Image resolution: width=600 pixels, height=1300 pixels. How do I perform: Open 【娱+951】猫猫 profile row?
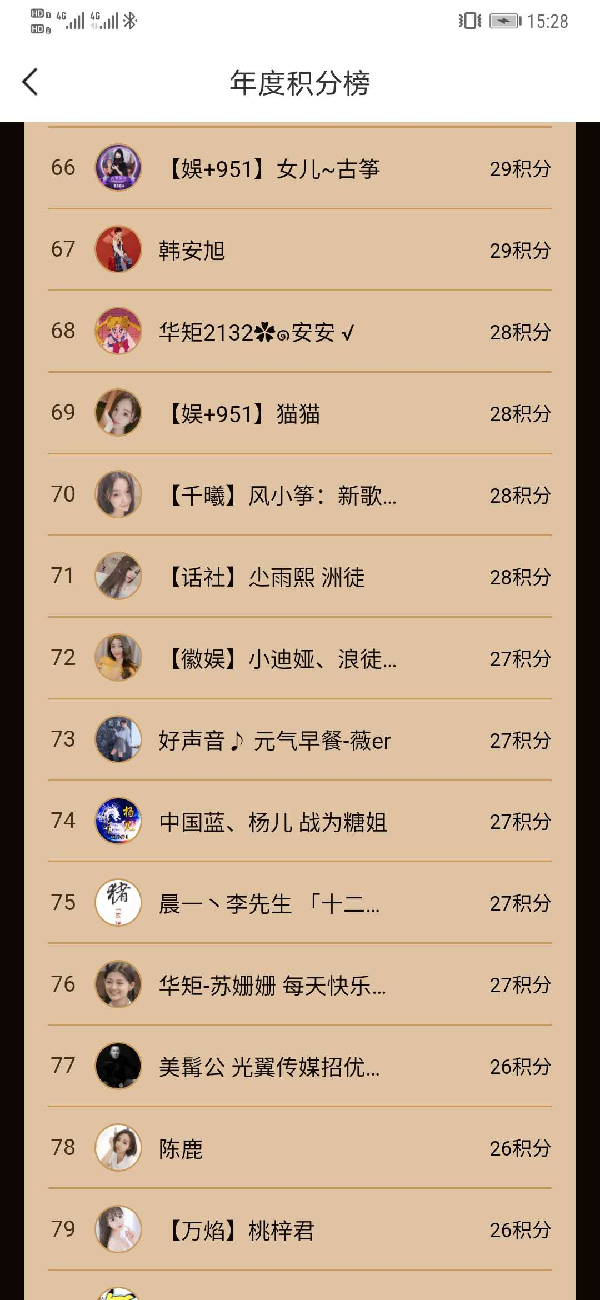[300, 413]
